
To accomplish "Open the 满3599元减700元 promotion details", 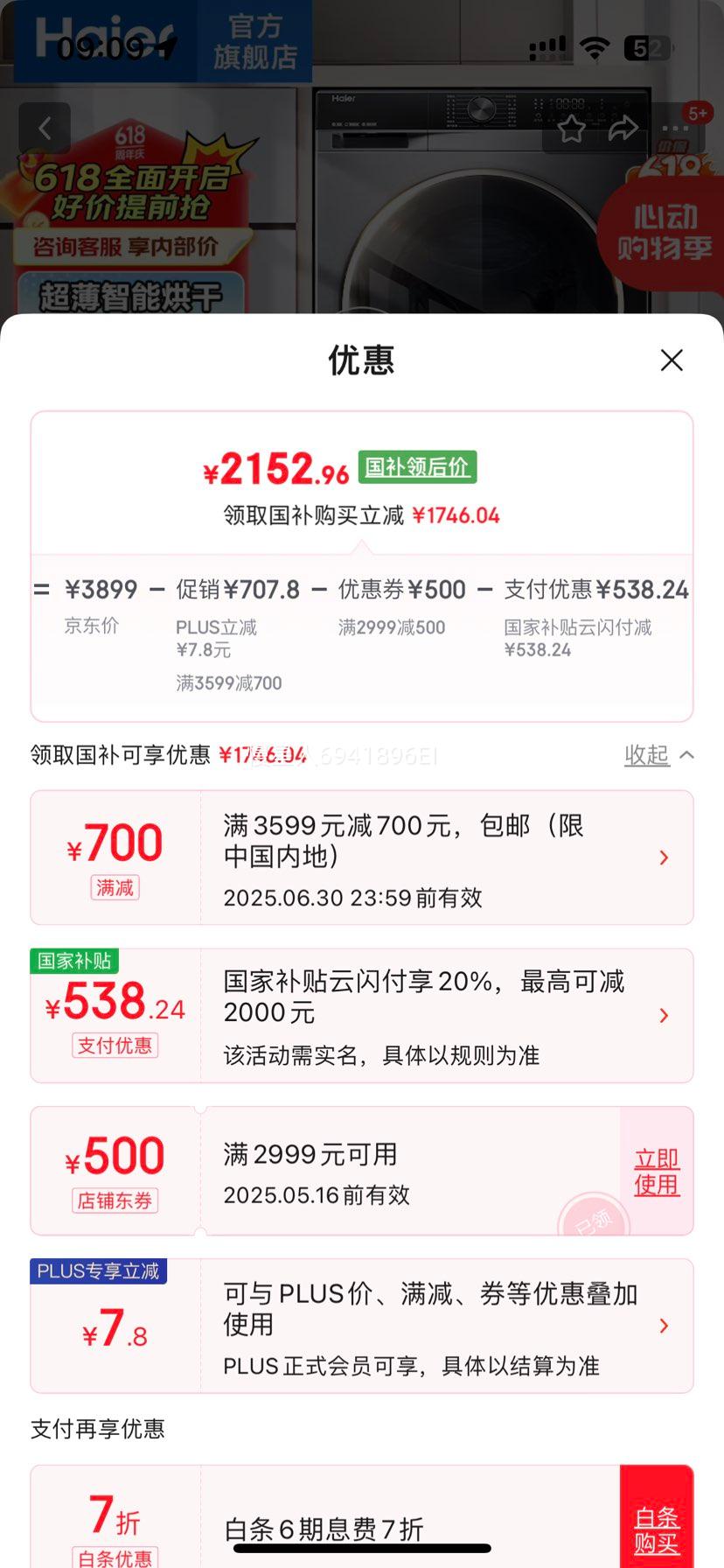I will click(362, 857).
